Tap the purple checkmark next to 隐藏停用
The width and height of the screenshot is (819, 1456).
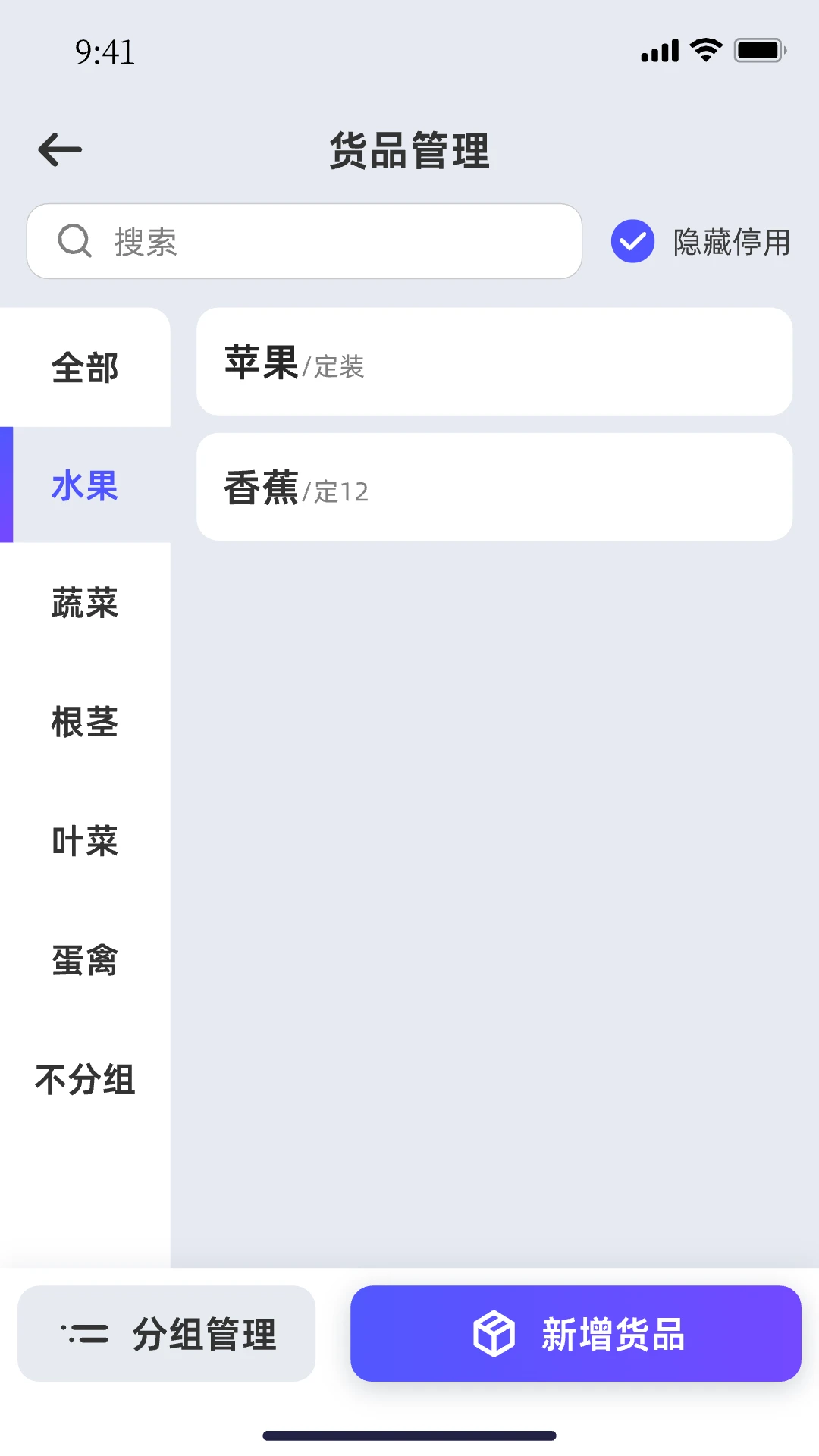click(632, 241)
